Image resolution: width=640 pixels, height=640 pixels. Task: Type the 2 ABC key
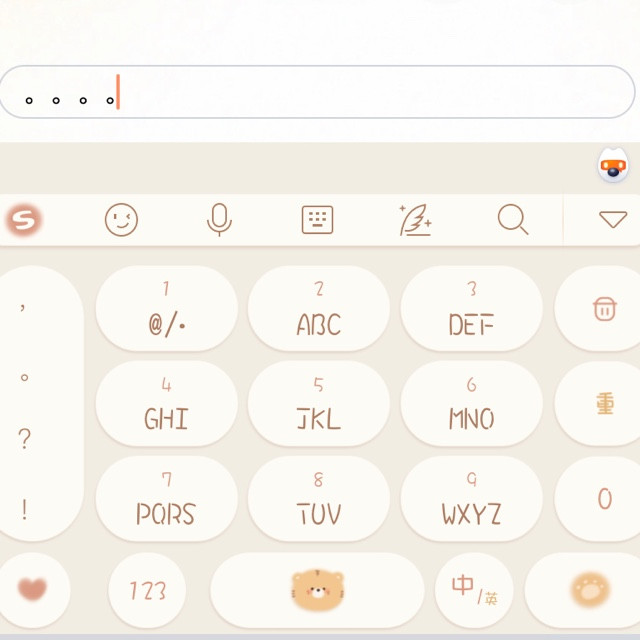point(319,309)
